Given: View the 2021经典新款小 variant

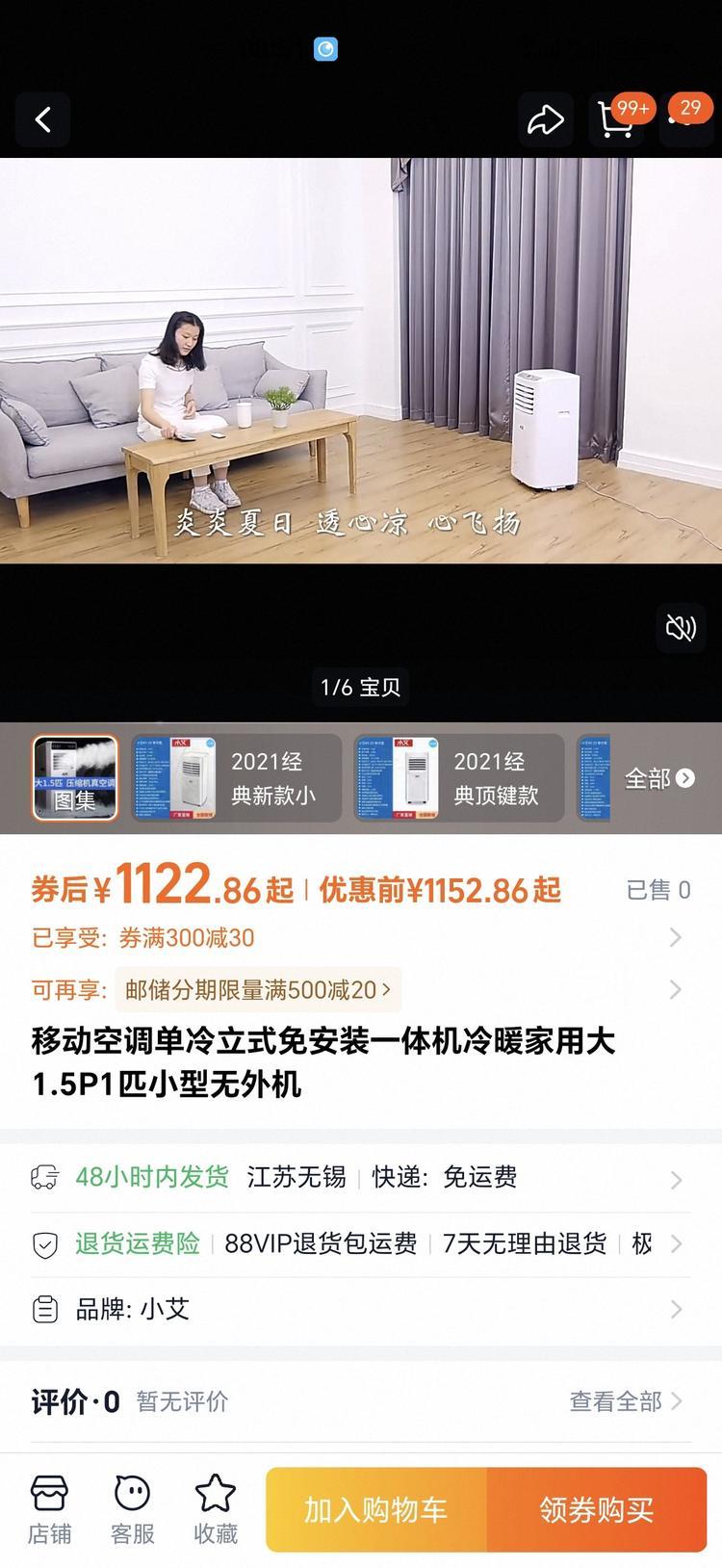Looking at the screenshot, I should coord(237,778).
